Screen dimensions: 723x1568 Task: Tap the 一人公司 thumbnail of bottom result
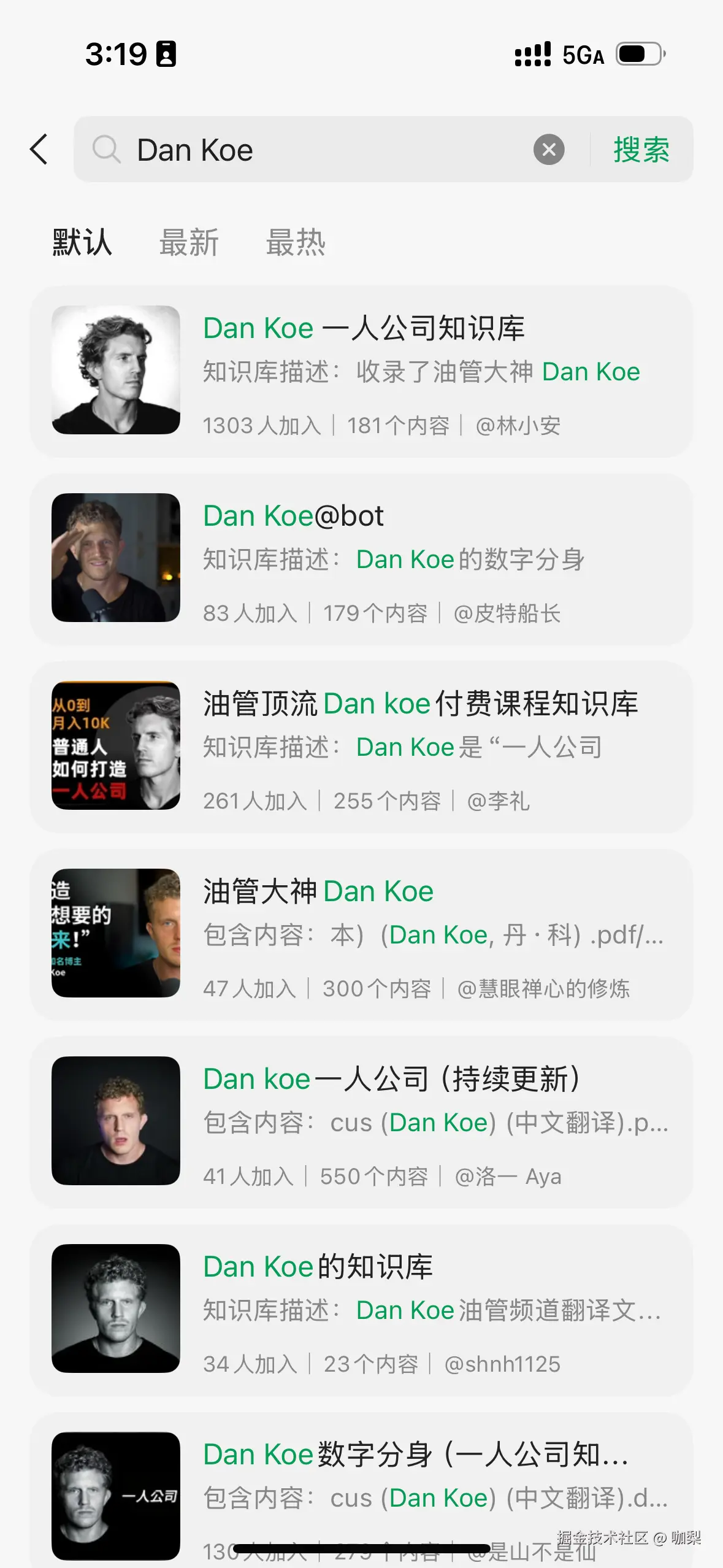click(x=115, y=1497)
